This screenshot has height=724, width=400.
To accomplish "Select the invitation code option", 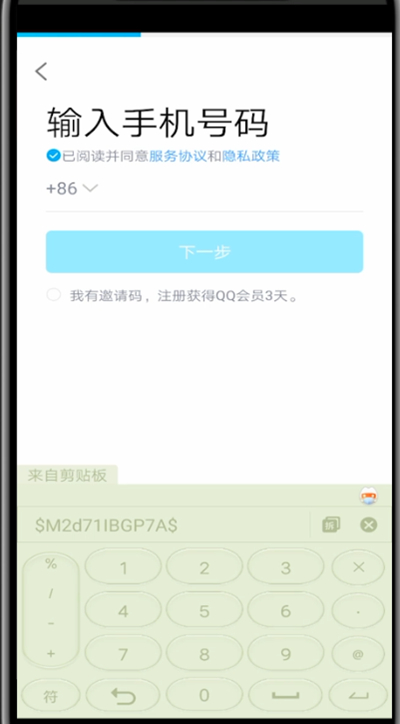I will coord(54,295).
